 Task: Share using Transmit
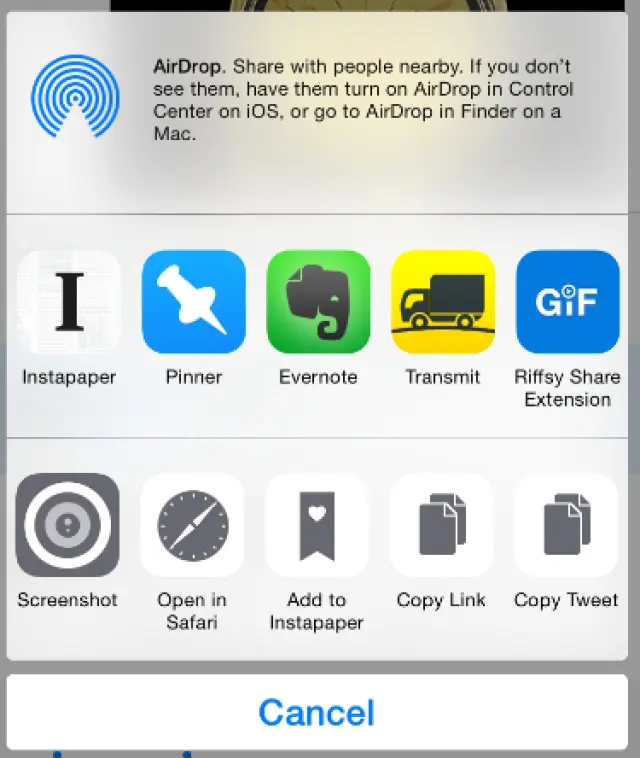442,302
